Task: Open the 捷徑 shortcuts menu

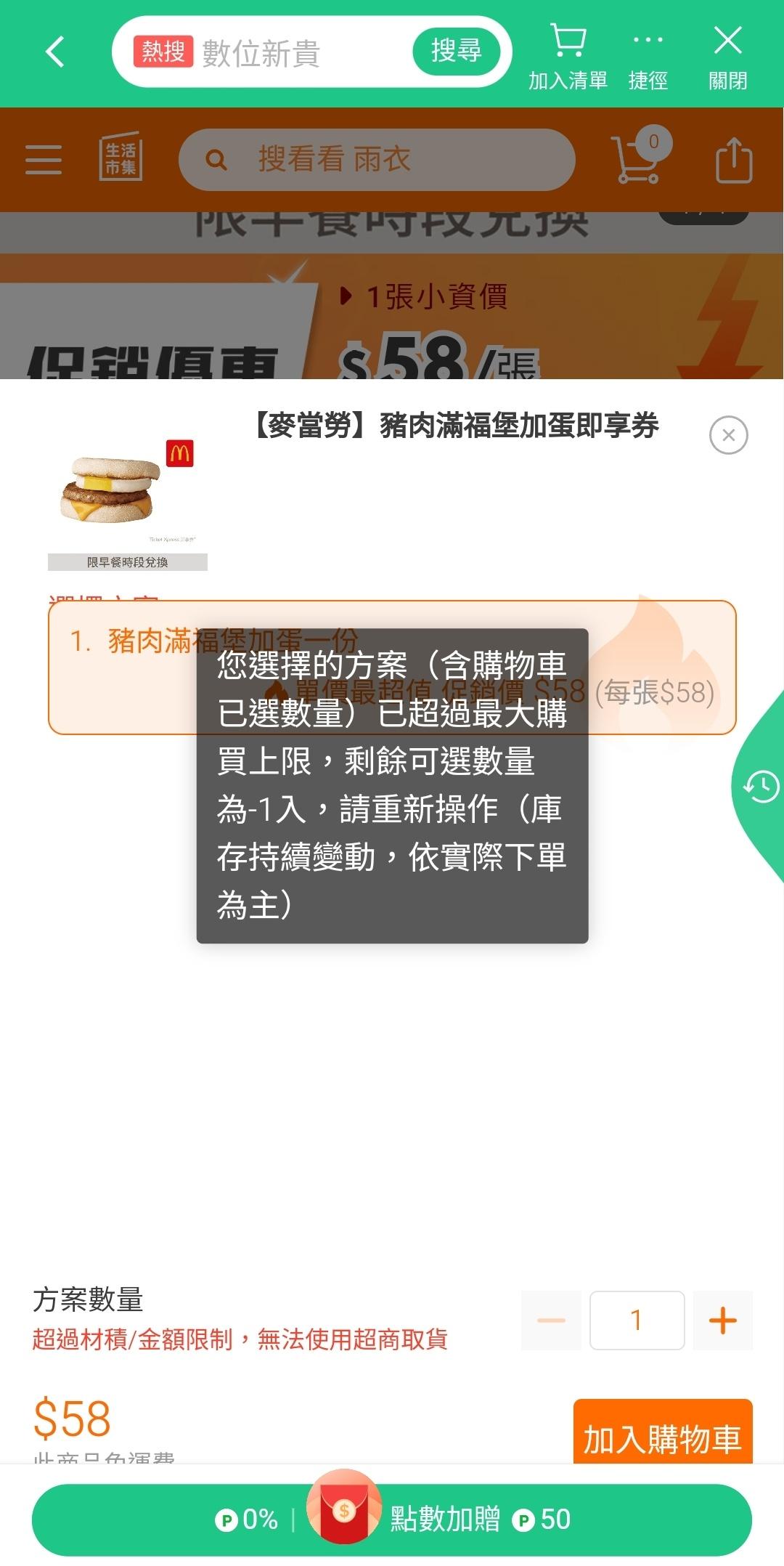Action: click(648, 55)
